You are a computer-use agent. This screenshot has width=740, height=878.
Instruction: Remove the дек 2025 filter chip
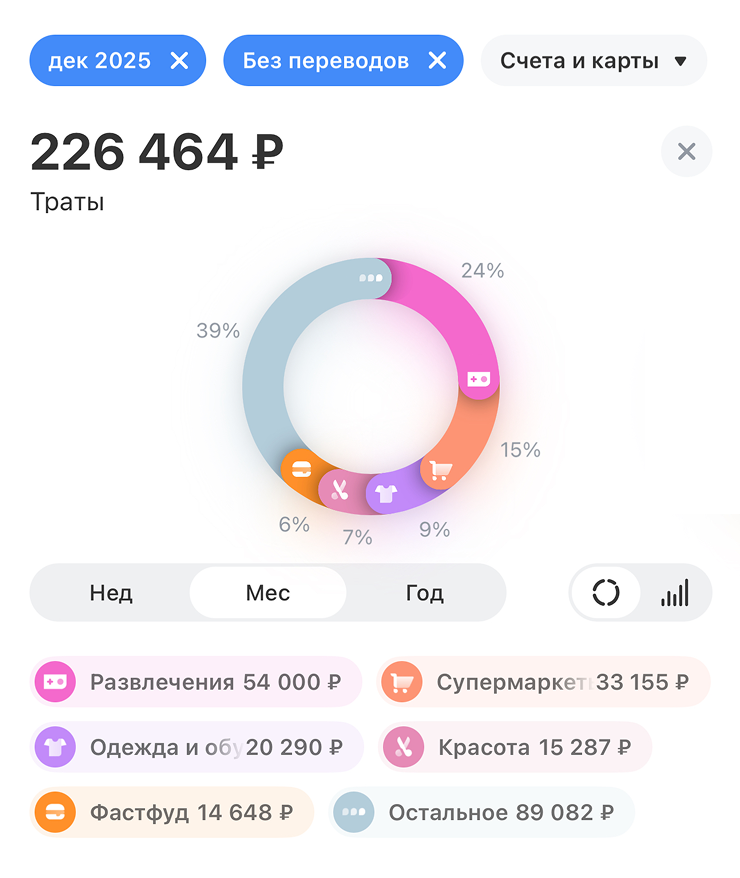point(179,61)
